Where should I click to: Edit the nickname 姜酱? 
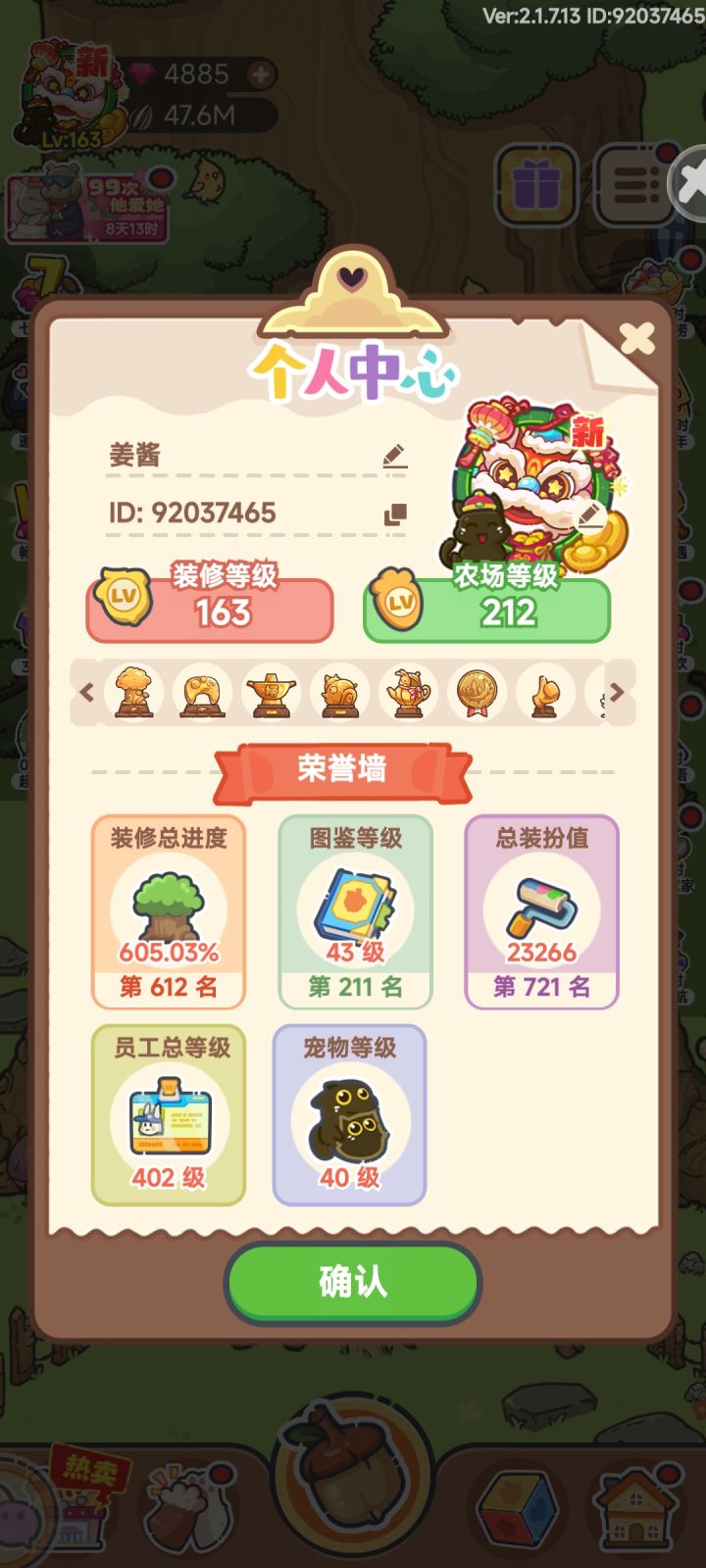pyautogui.click(x=394, y=453)
